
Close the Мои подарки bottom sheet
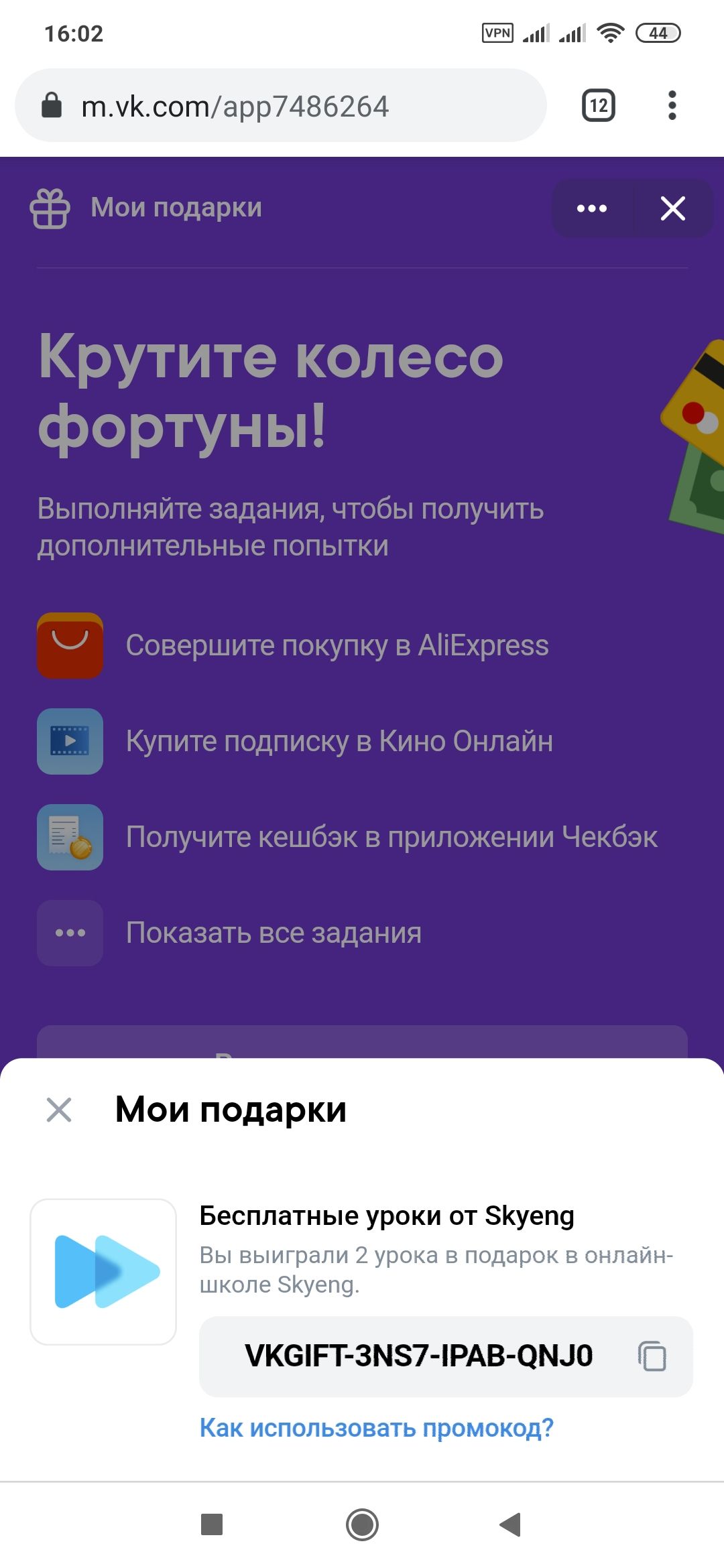(x=59, y=1110)
